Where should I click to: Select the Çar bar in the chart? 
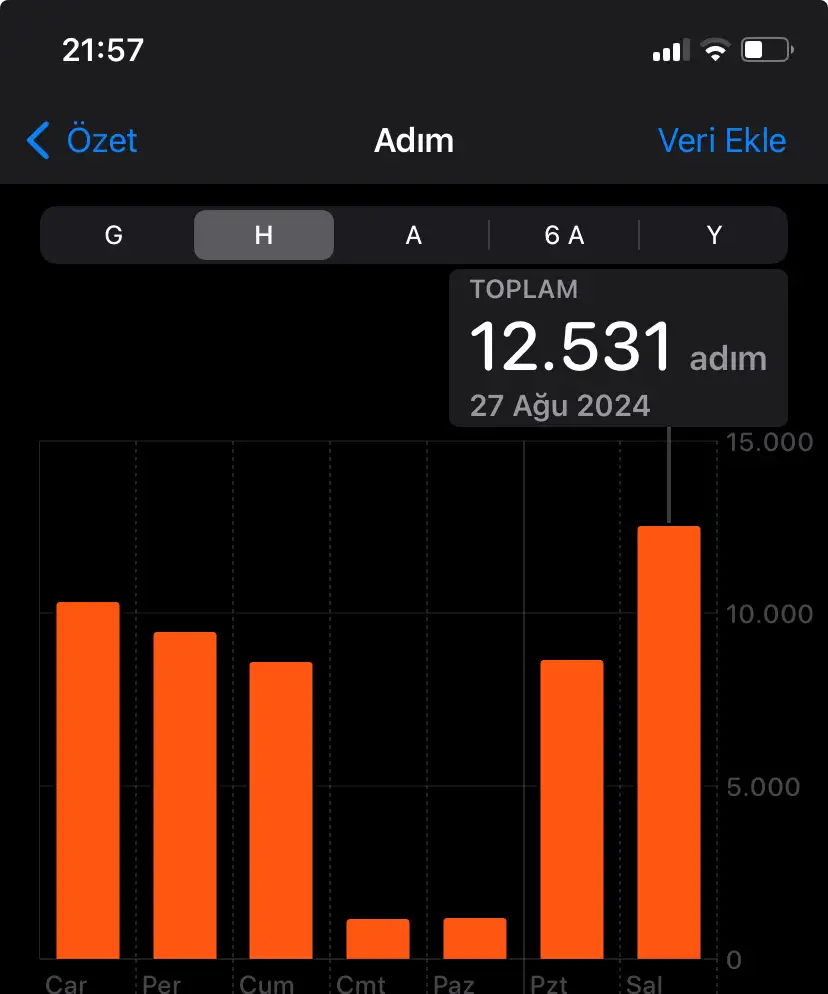88,780
